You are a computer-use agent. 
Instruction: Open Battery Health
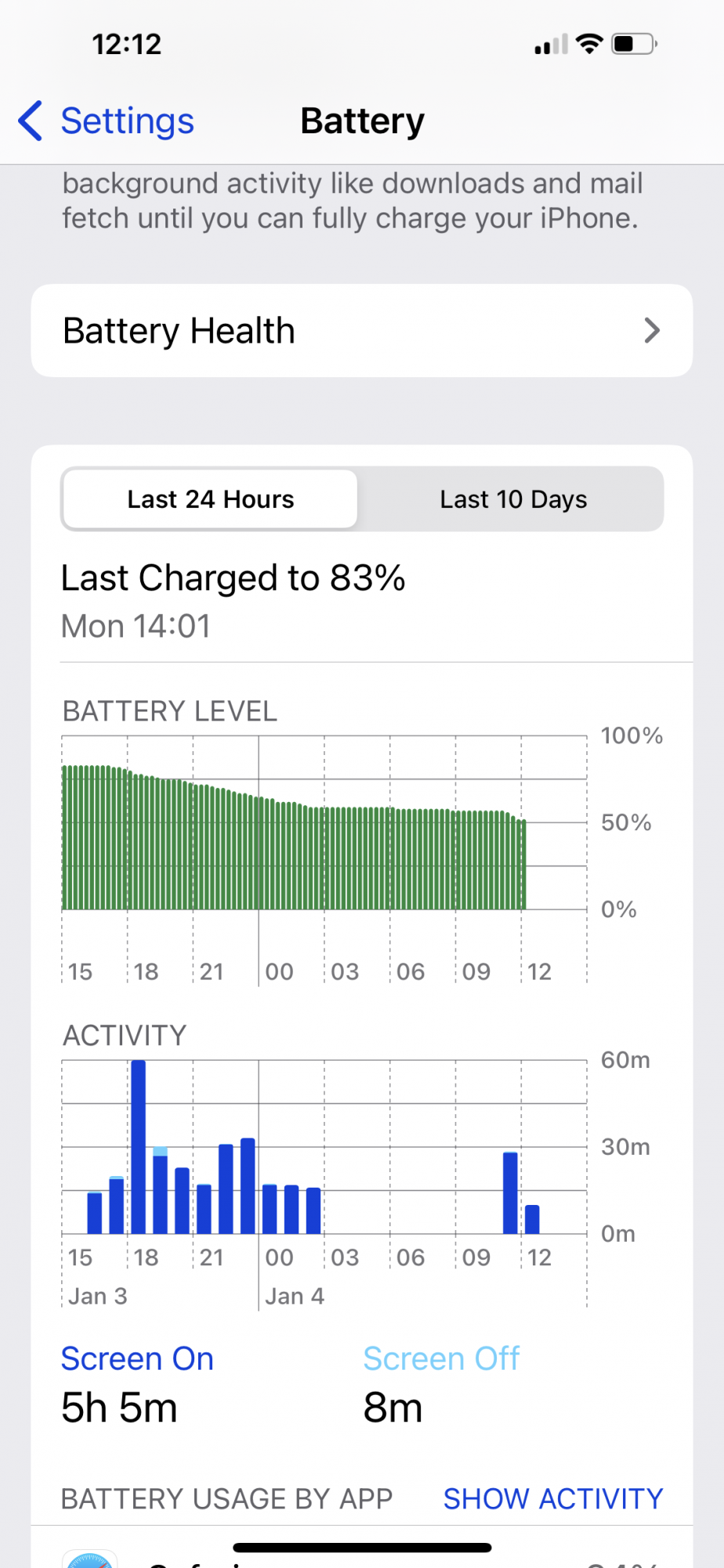click(x=361, y=331)
